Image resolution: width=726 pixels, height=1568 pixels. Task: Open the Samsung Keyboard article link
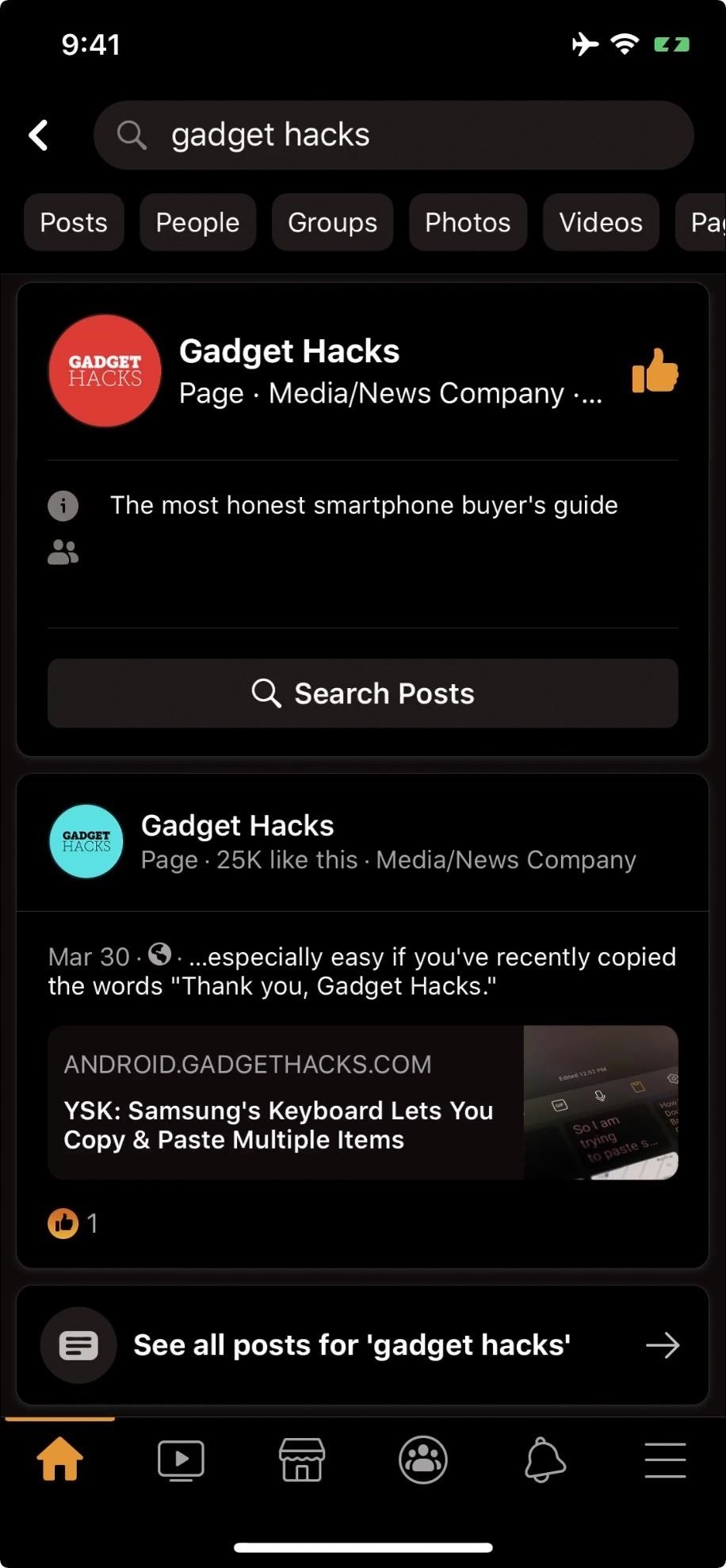pos(363,1103)
